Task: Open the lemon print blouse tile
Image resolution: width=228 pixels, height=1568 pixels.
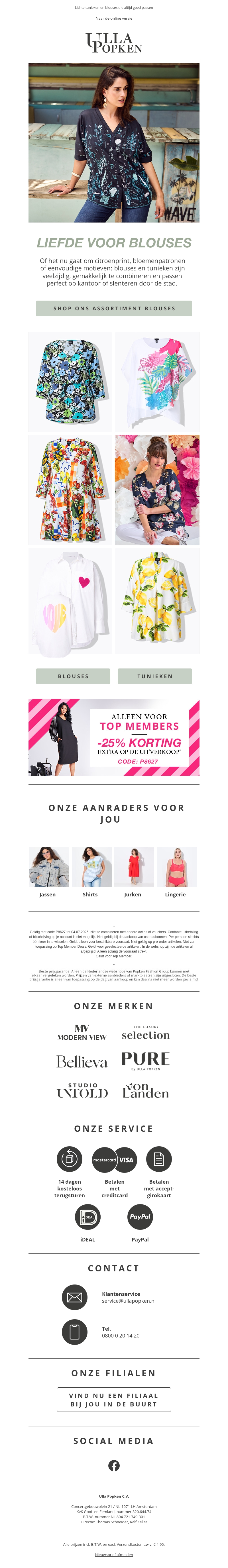Action: pyautogui.click(x=157, y=600)
